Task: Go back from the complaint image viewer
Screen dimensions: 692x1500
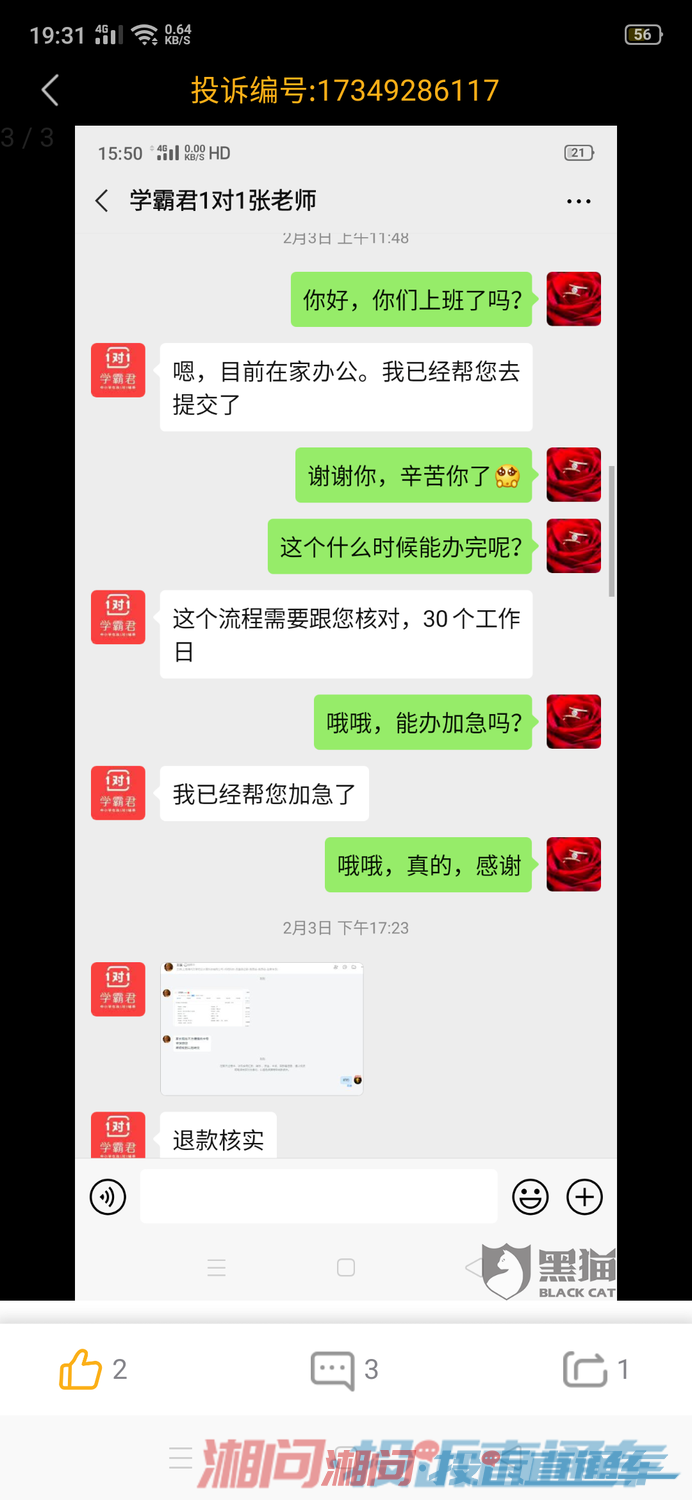Action: (50, 90)
